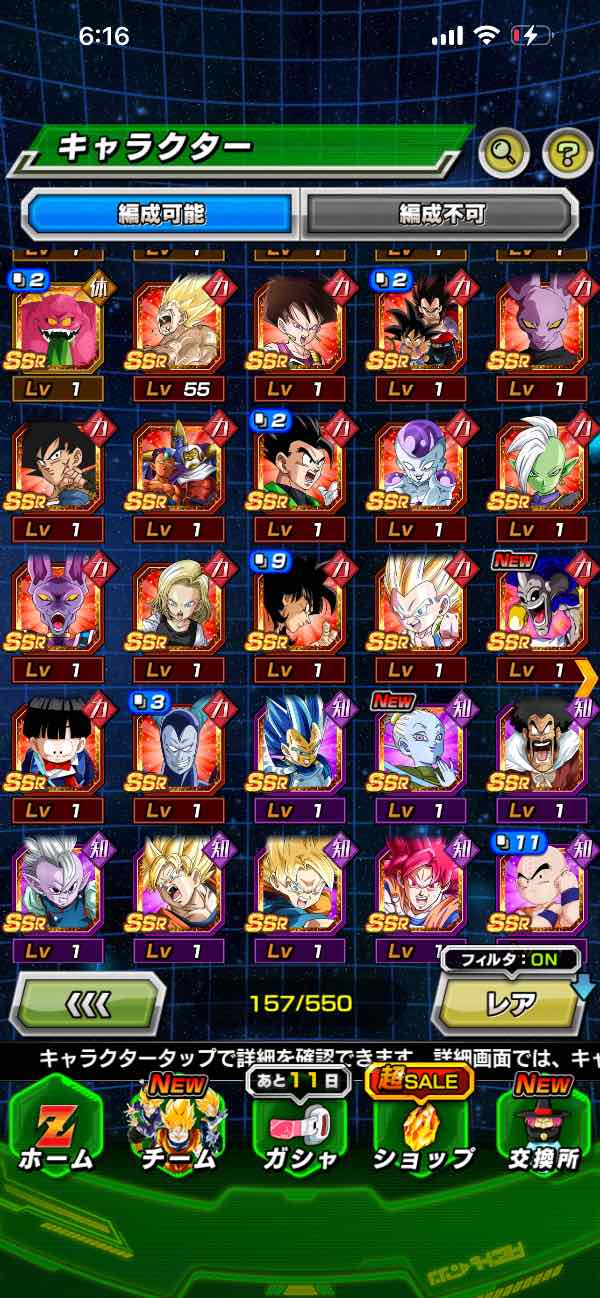Tap the orange arrow on the right edge
The image size is (600, 1298).
coord(586,678)
